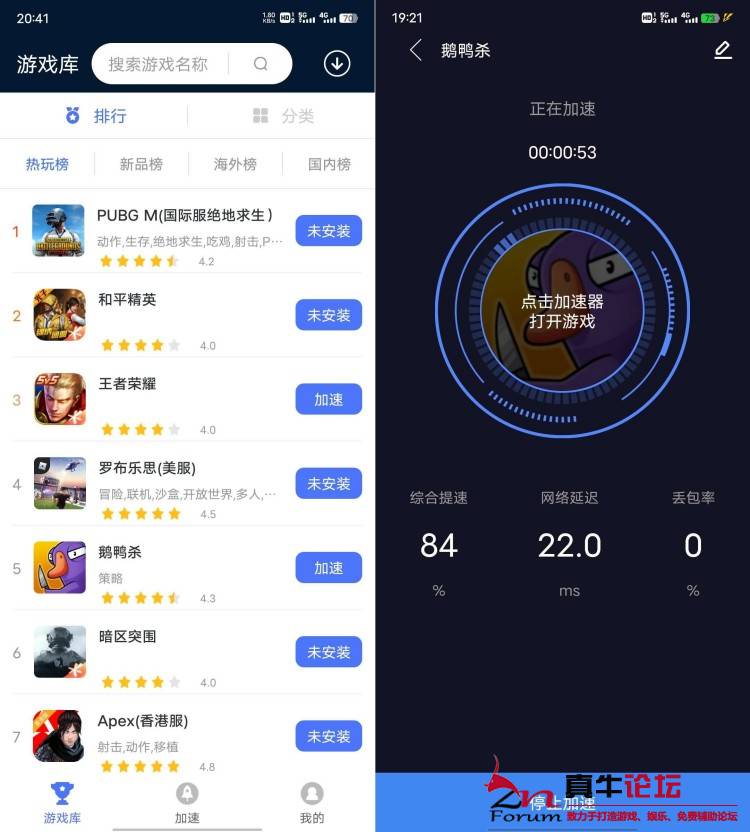Open the downloads arrow icon
Image resolution: width=750 pixels, height=832 pixels.
point(337,64)
